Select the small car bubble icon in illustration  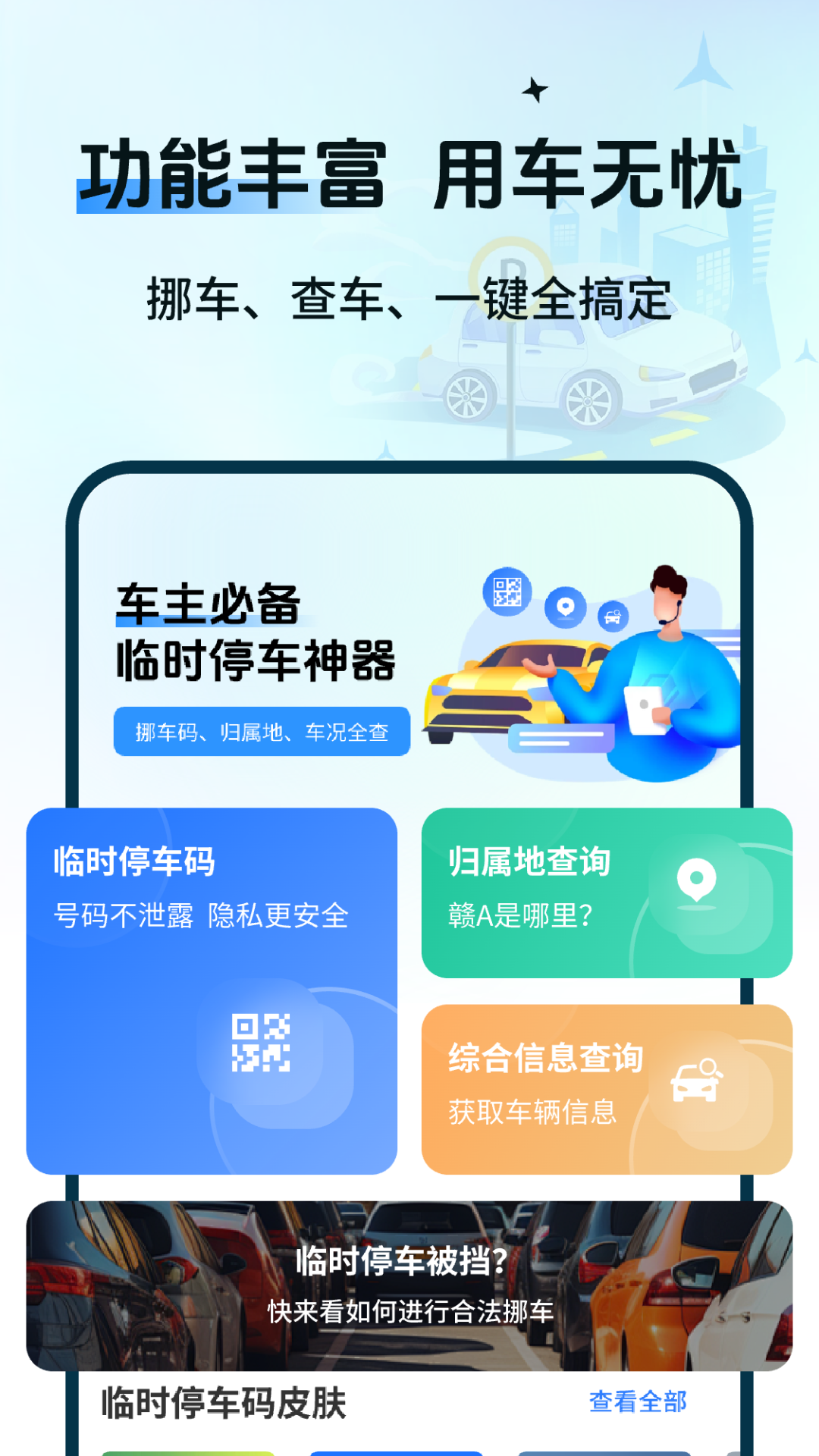[x=614, y=618]
